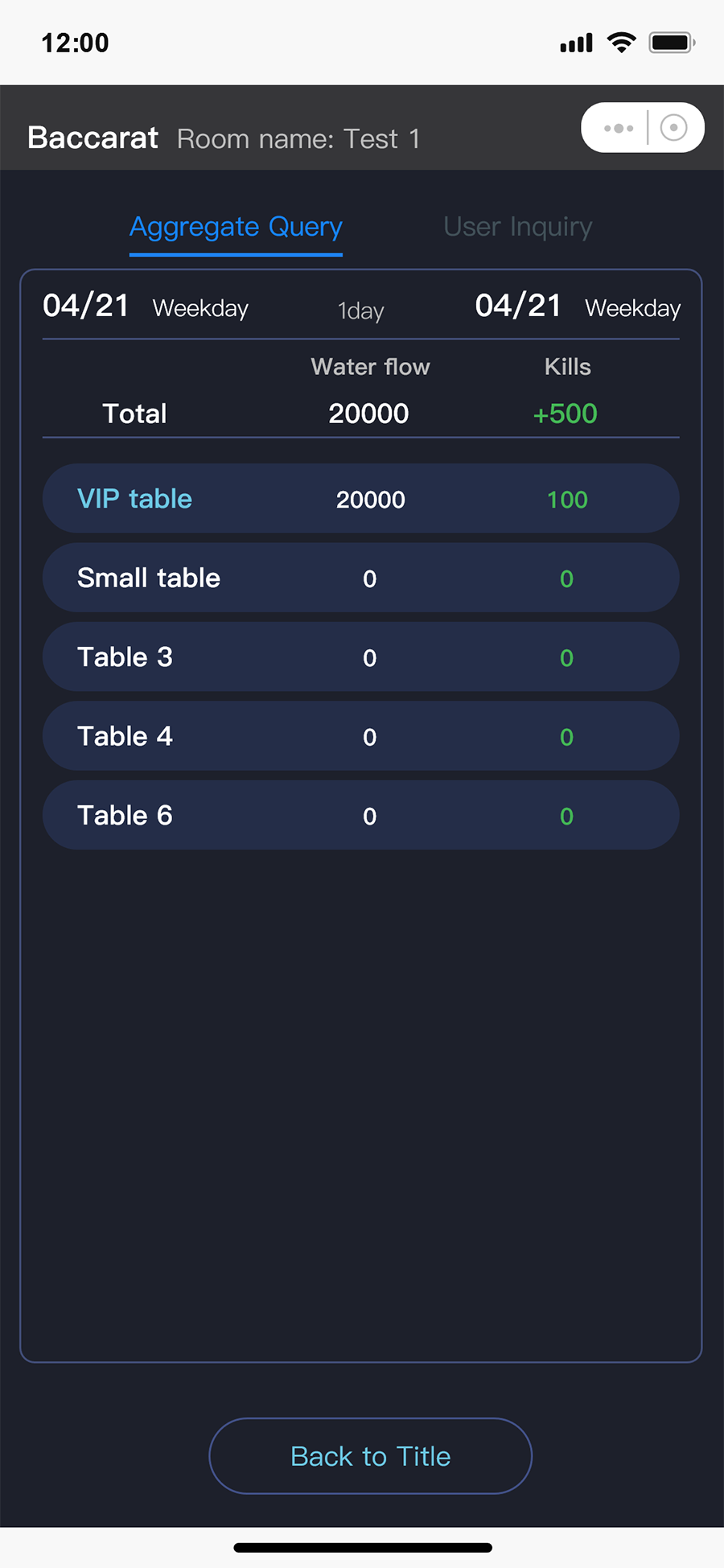Close the mini program via circle icon

coord(673,128)
